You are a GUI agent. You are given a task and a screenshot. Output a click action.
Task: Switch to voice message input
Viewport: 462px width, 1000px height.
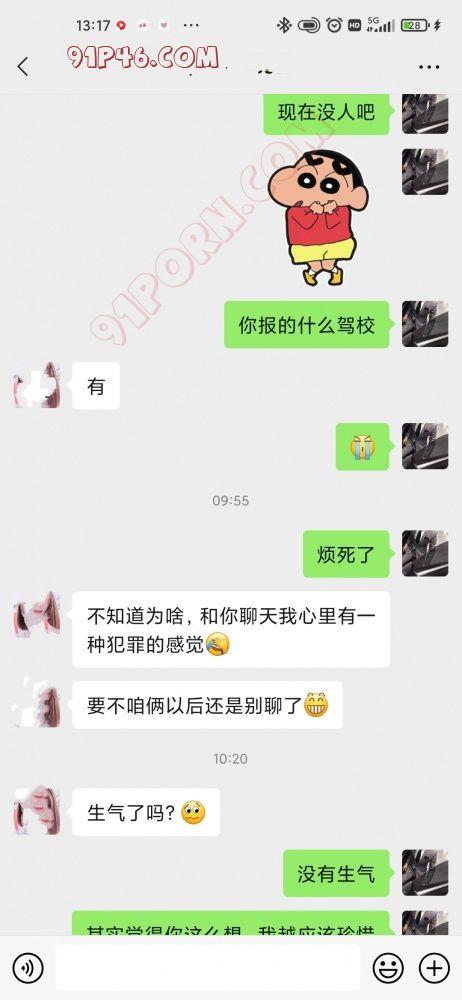[27, 968]
